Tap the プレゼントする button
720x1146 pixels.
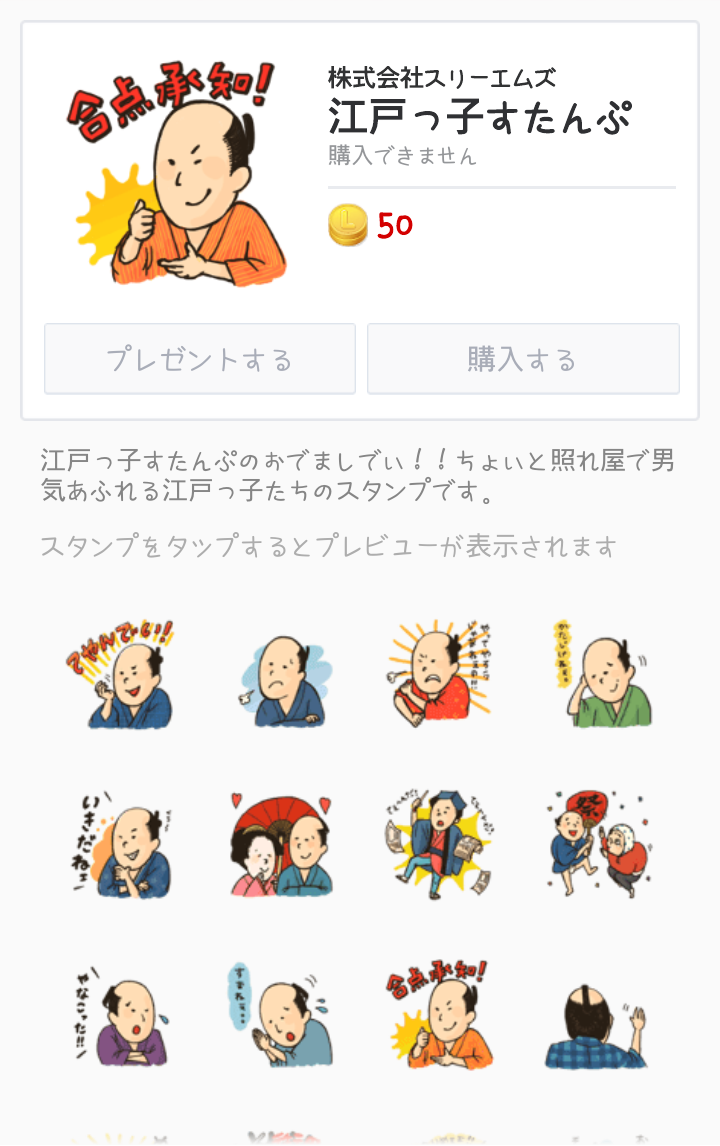point(200,359)
